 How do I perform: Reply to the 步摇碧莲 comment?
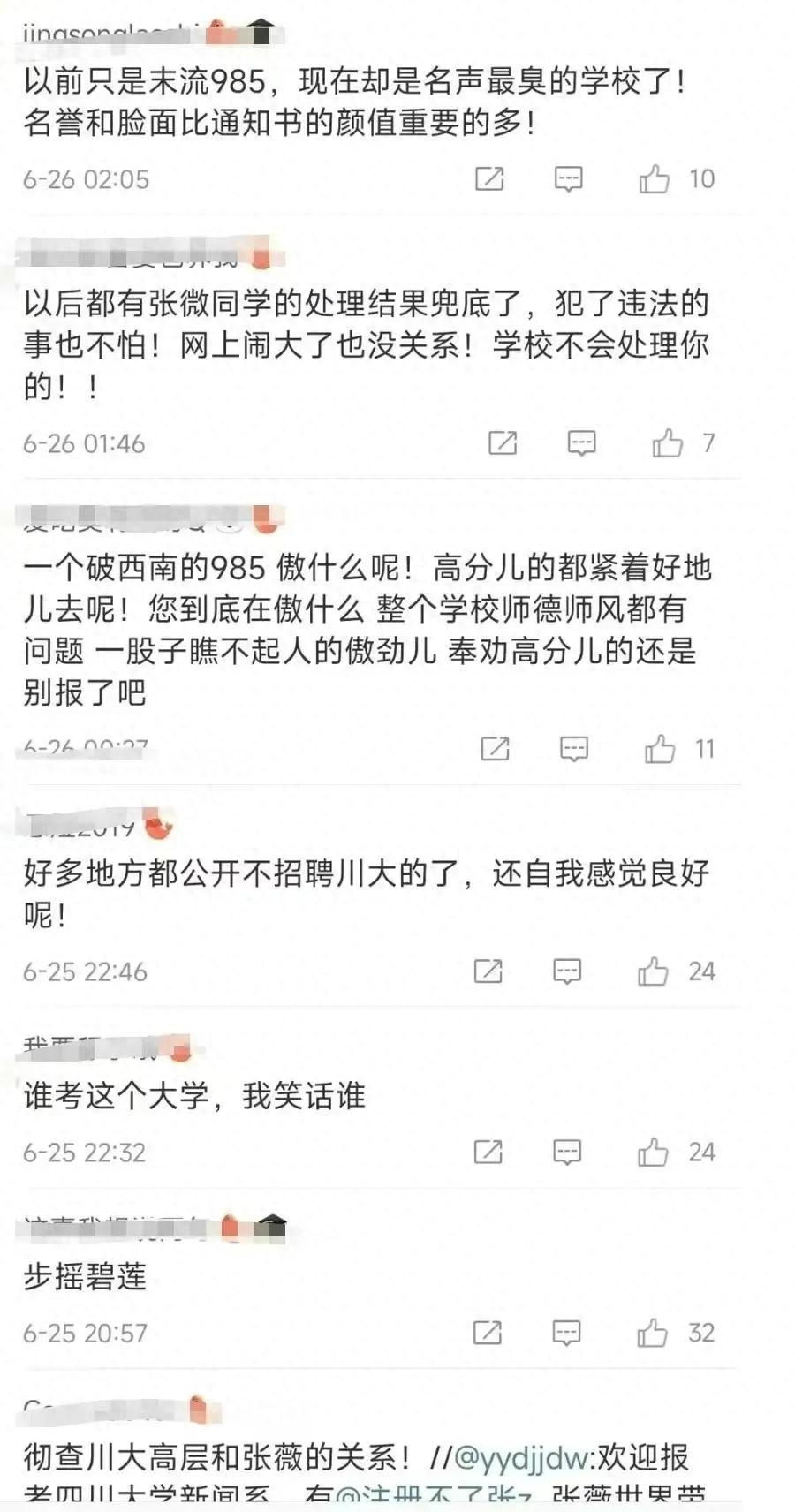point(566,1333)
